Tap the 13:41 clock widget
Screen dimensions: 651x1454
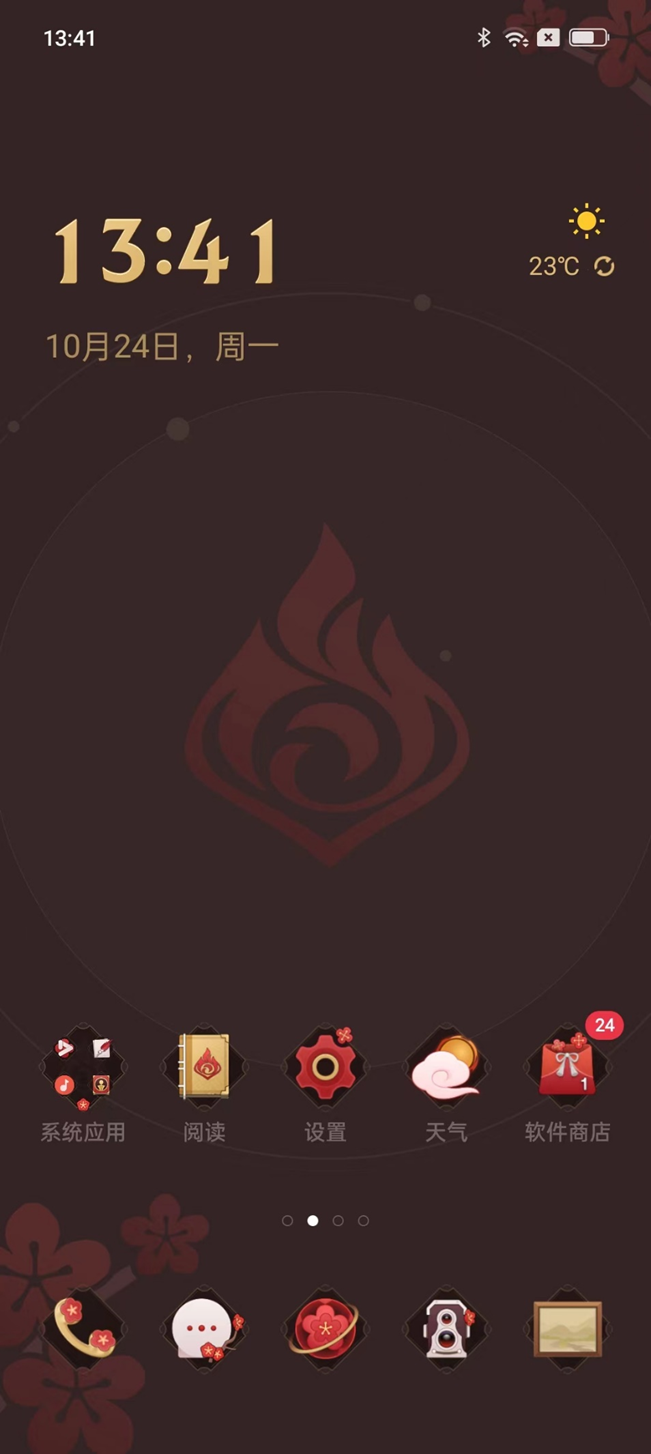166,250
